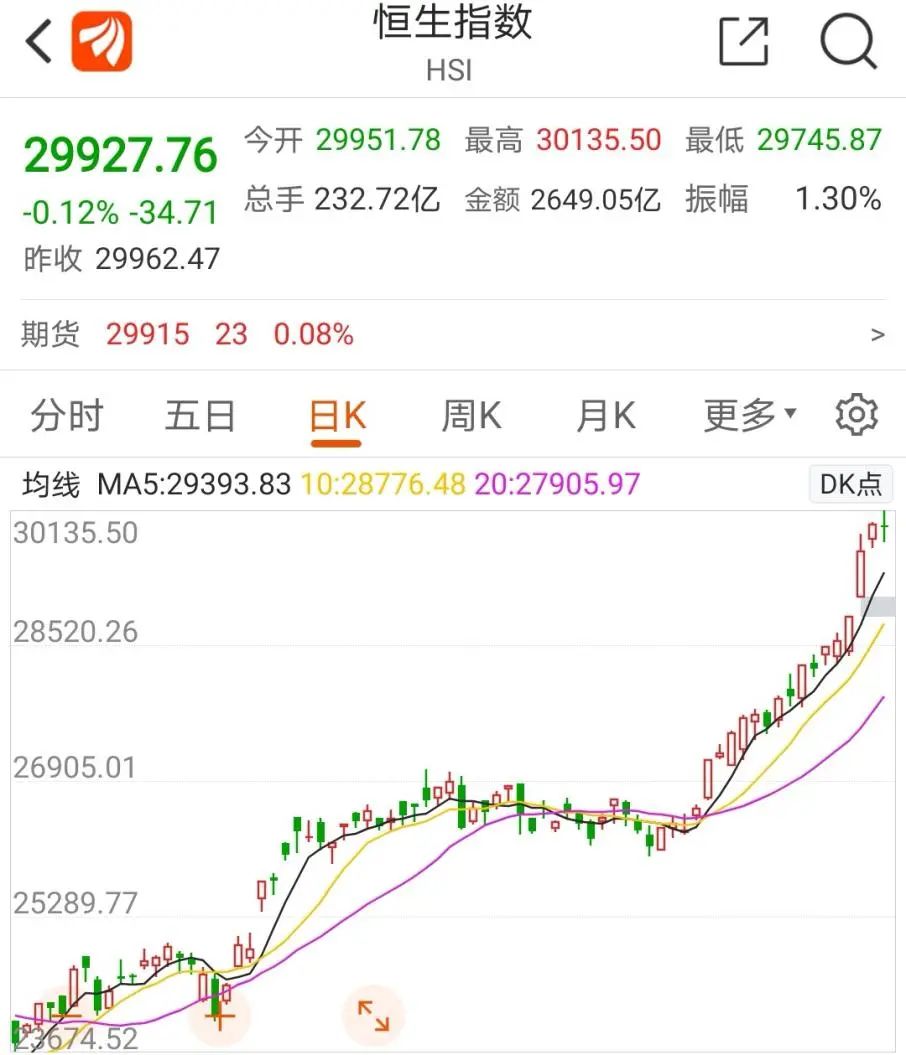Expand the futures quote row
The height and width of the screenshot is (1055, 906).
tap(877, 335)
